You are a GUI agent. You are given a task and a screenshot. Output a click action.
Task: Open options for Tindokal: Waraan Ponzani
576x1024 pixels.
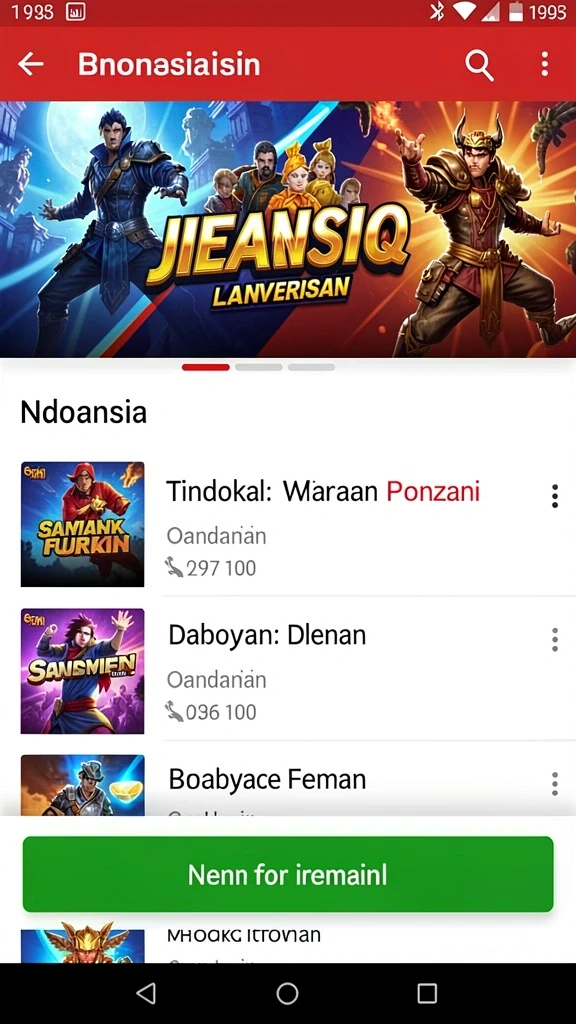point(554,496)
